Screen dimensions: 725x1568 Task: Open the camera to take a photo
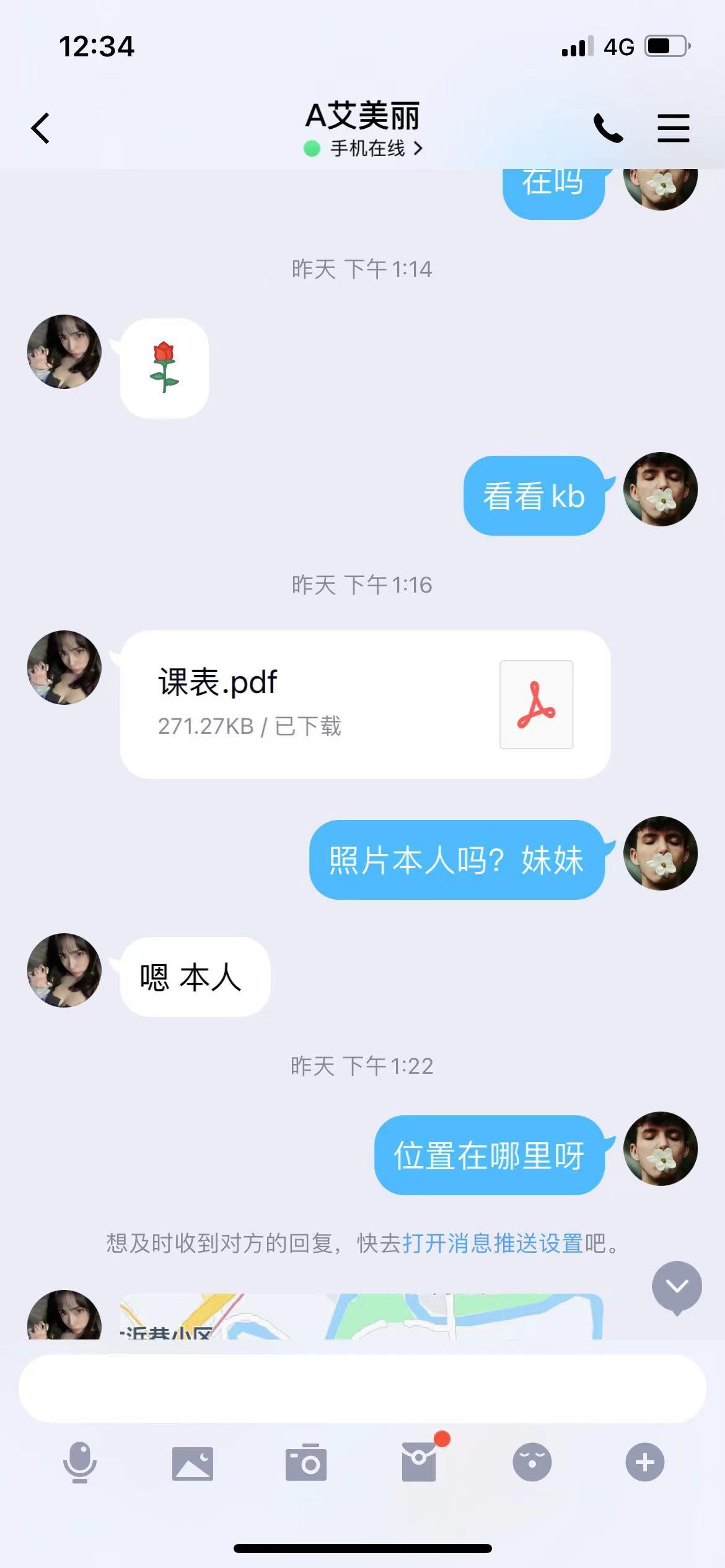[305, 1463]
